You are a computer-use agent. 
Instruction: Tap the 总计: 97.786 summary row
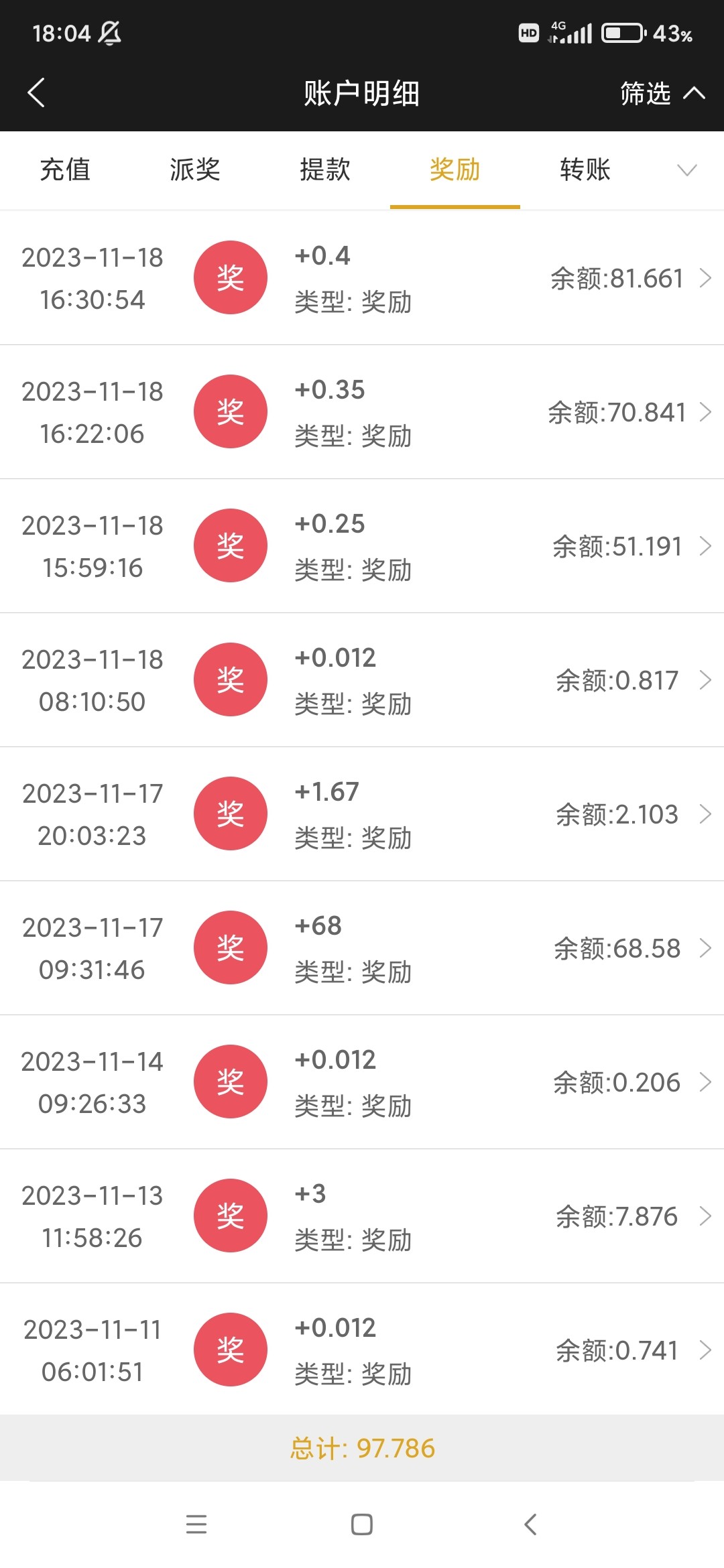(x=362, y=1449)
